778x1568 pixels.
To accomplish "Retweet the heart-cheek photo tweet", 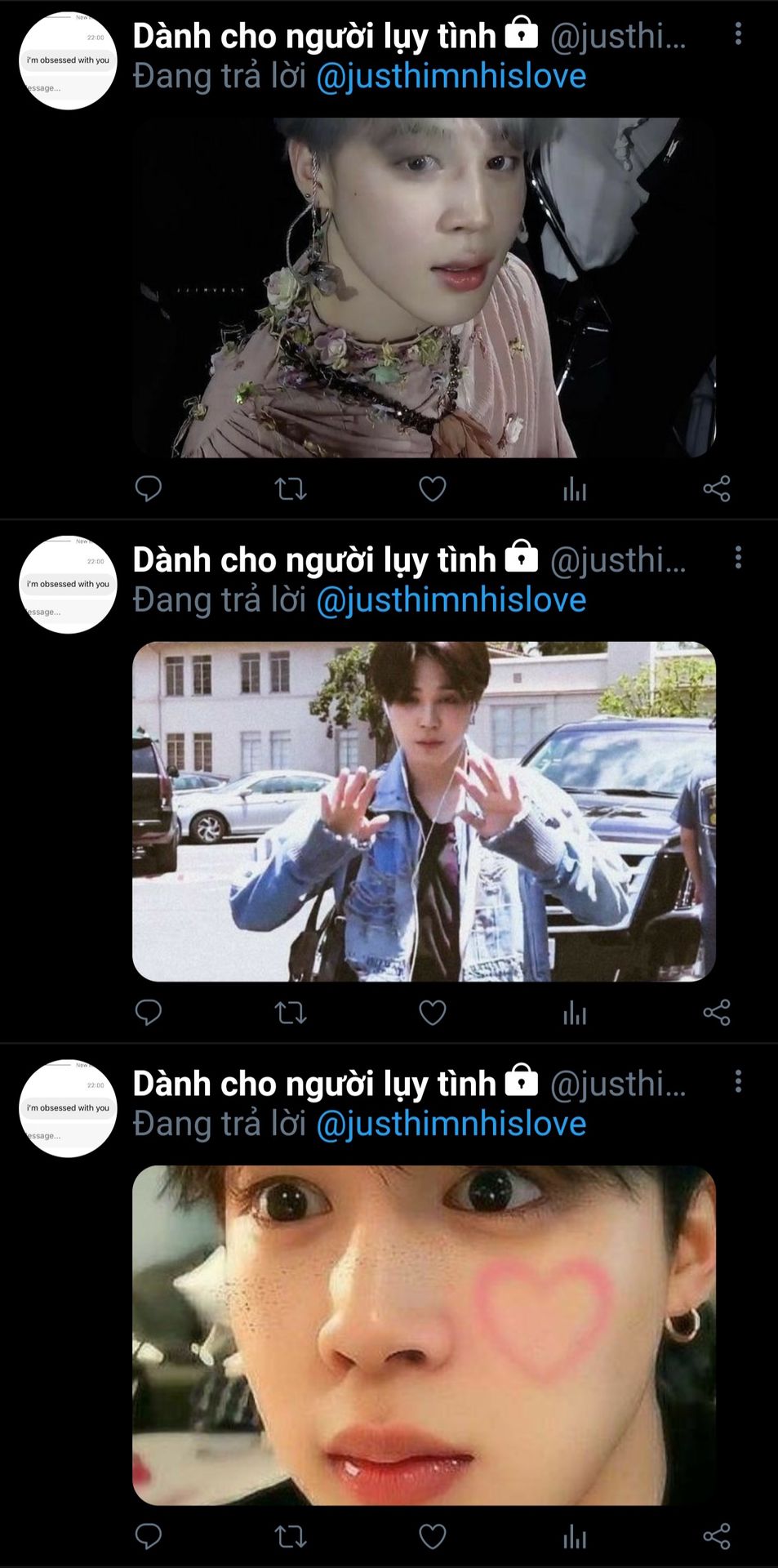I will point(290,1537).
